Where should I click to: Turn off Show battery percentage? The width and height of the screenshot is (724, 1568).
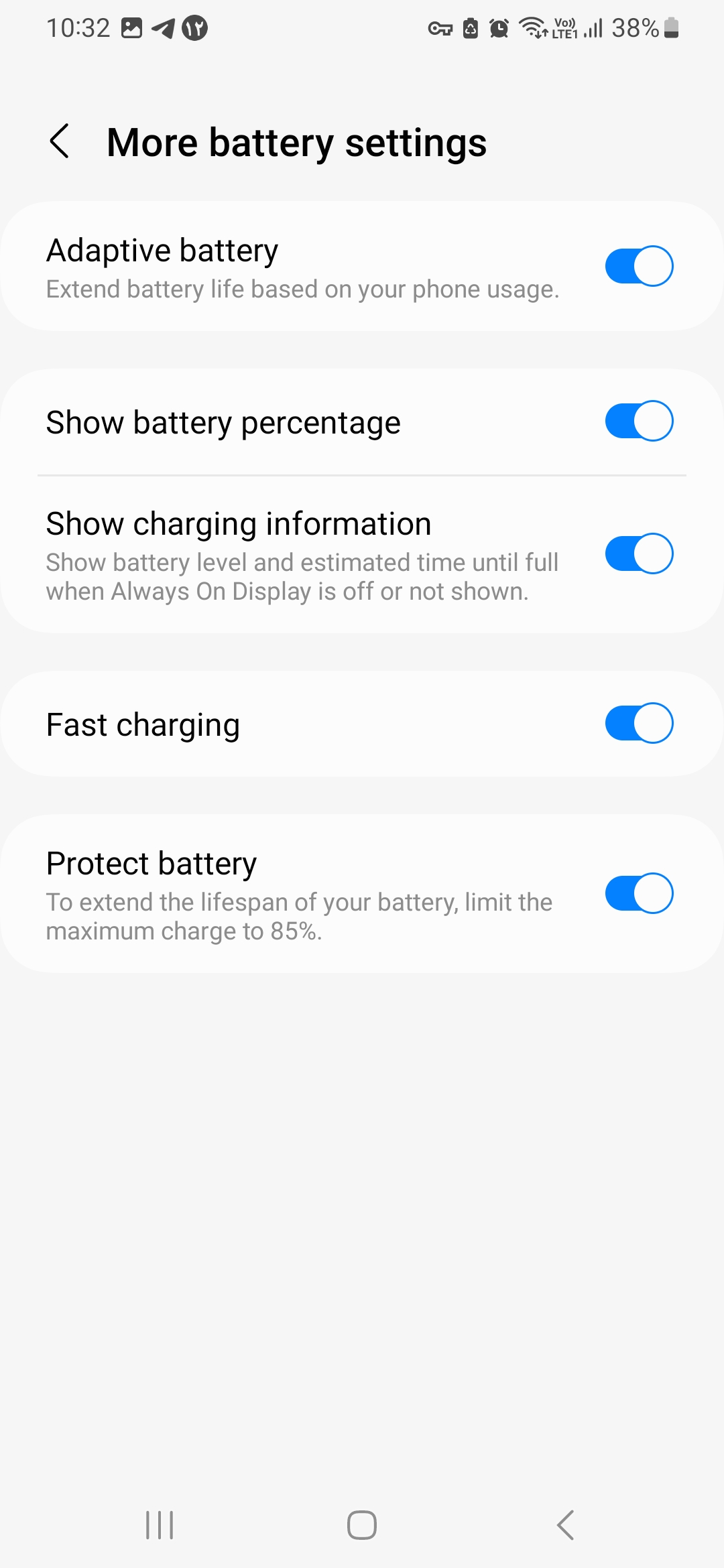[x=638, y=421]
